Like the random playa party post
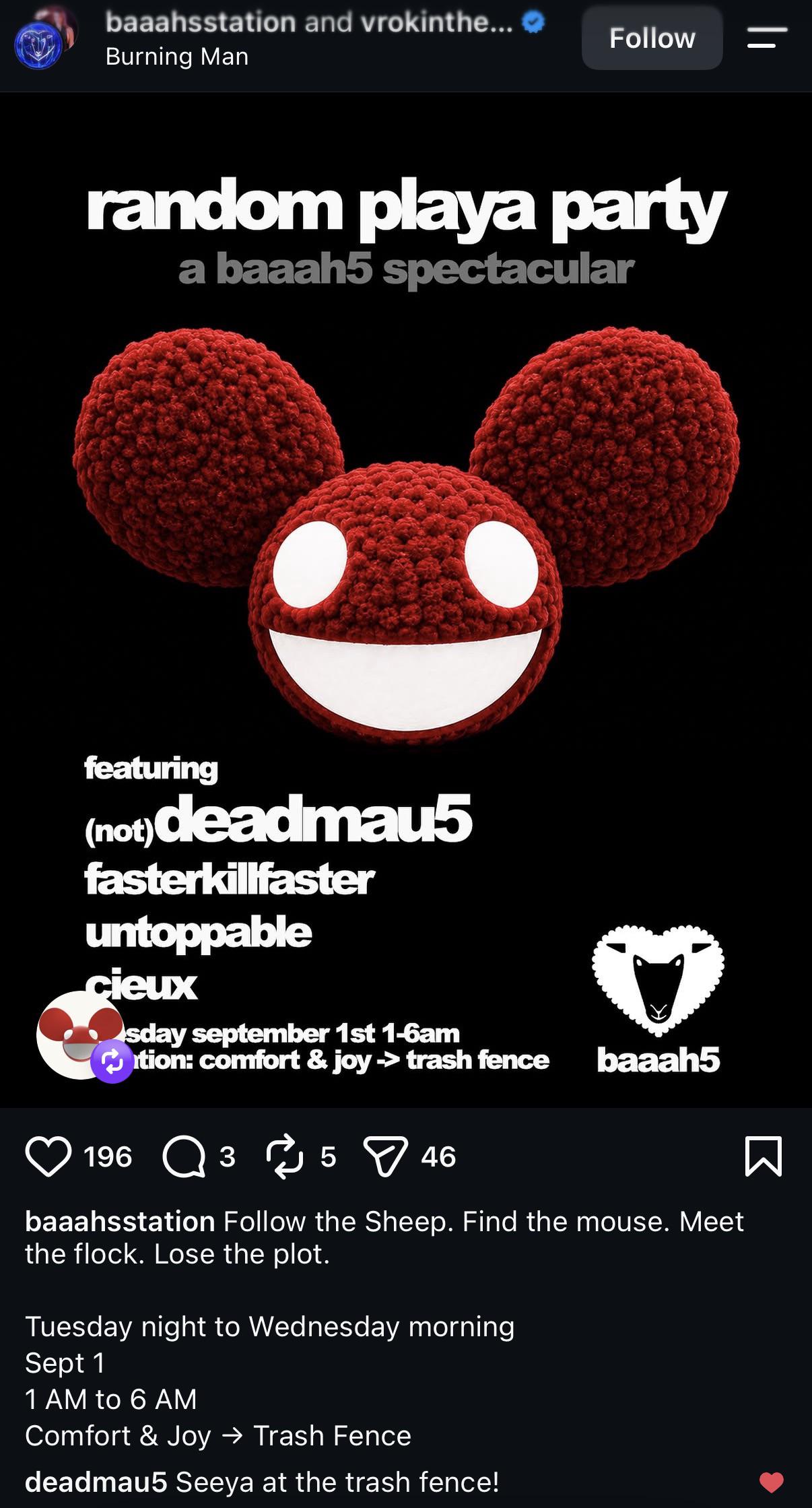The image size is (812, 1508). click(48, 1156)
